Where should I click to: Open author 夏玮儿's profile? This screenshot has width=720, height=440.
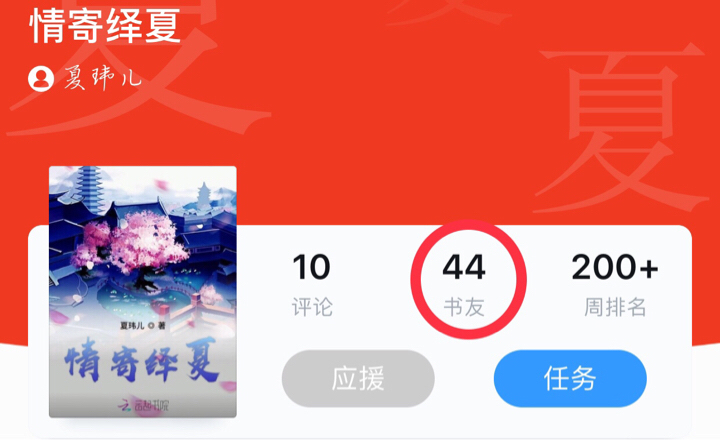coord(85,78)
